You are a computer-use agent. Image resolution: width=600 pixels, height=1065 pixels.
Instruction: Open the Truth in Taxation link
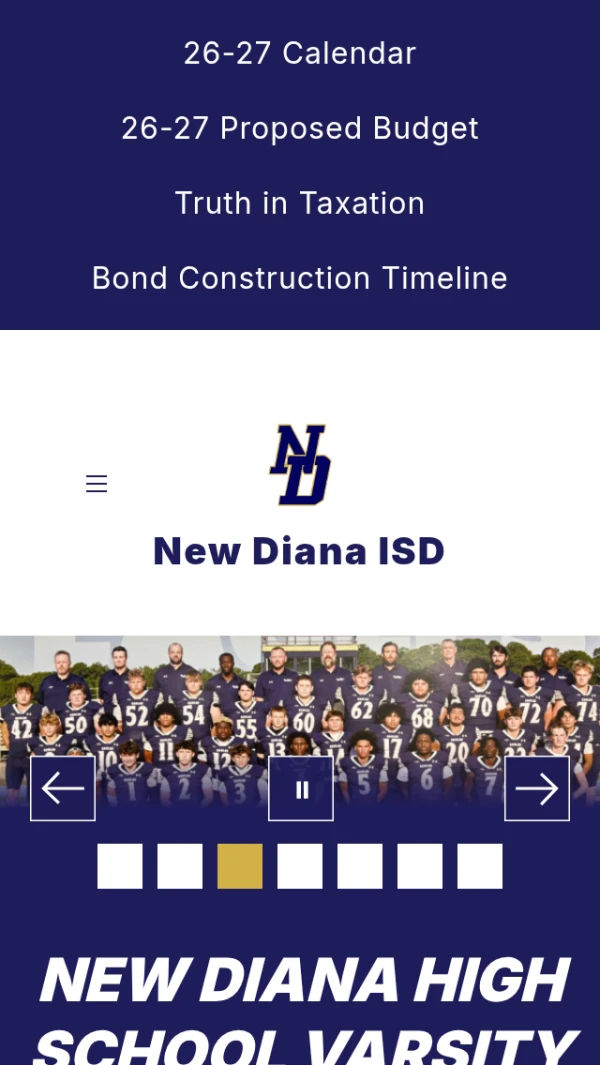300,203
